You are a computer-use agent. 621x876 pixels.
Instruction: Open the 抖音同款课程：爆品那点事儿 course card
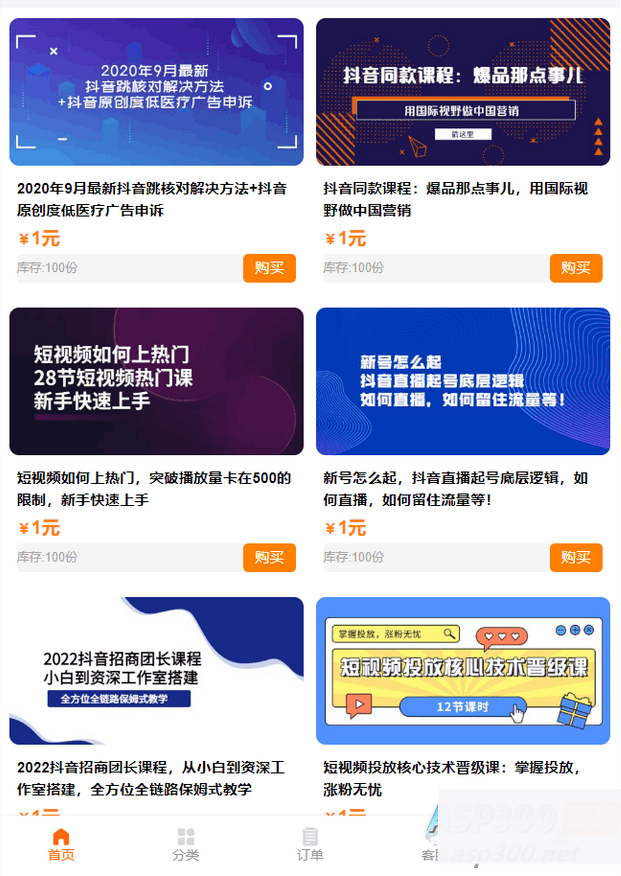pos(463,92)
